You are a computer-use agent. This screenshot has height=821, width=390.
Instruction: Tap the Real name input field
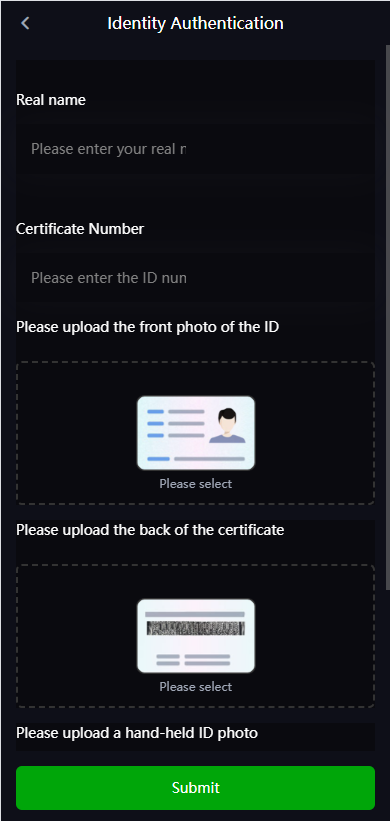click(x=195, y=149)
